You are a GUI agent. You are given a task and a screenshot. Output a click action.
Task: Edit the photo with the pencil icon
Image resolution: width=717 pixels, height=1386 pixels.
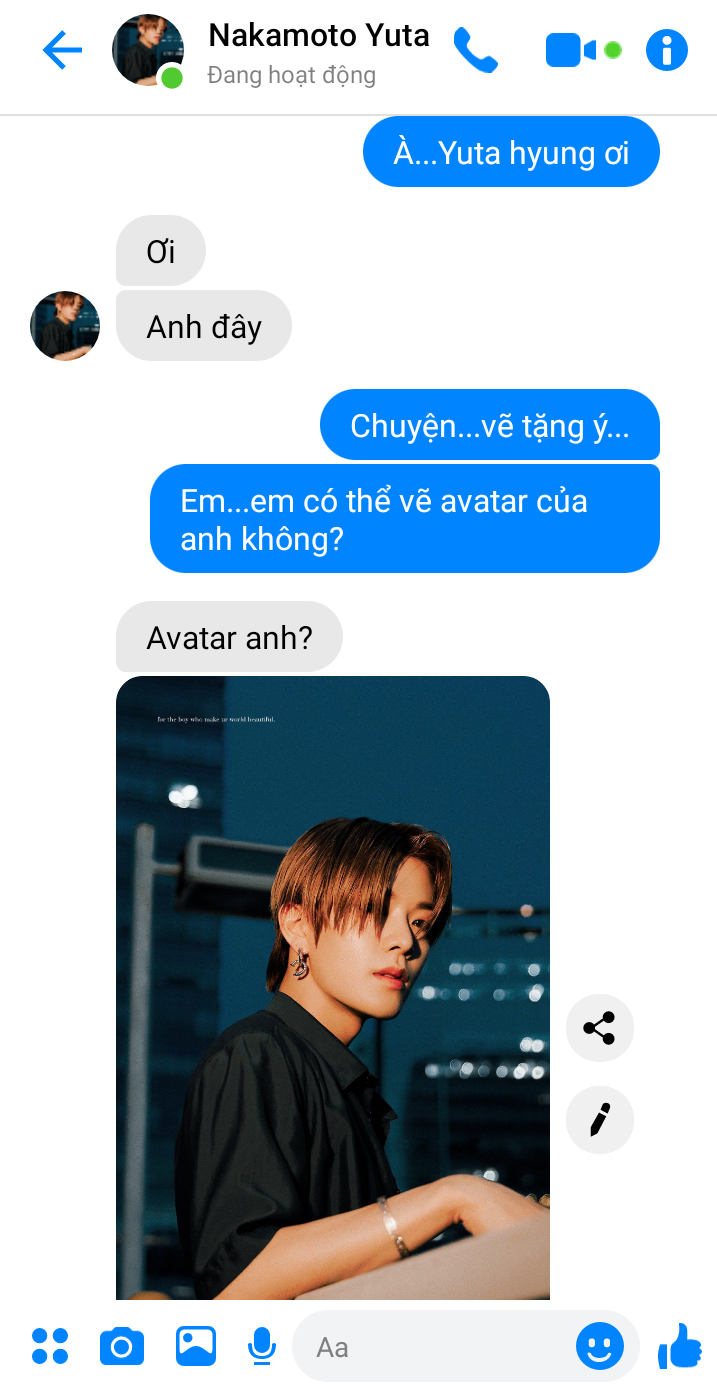tap(599, 1119)
